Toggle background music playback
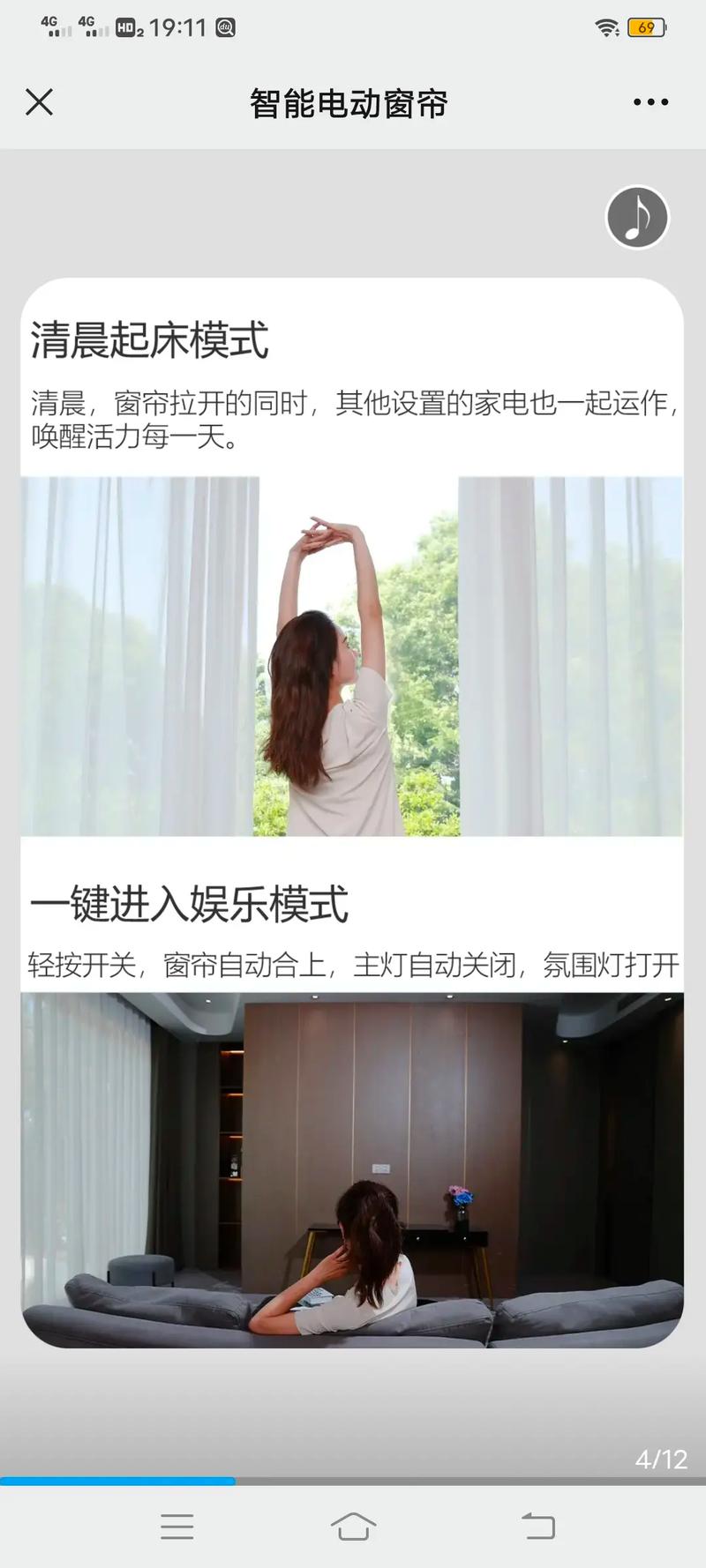The height and width of the screenshot is (1568, 706). tap(636, 218)
